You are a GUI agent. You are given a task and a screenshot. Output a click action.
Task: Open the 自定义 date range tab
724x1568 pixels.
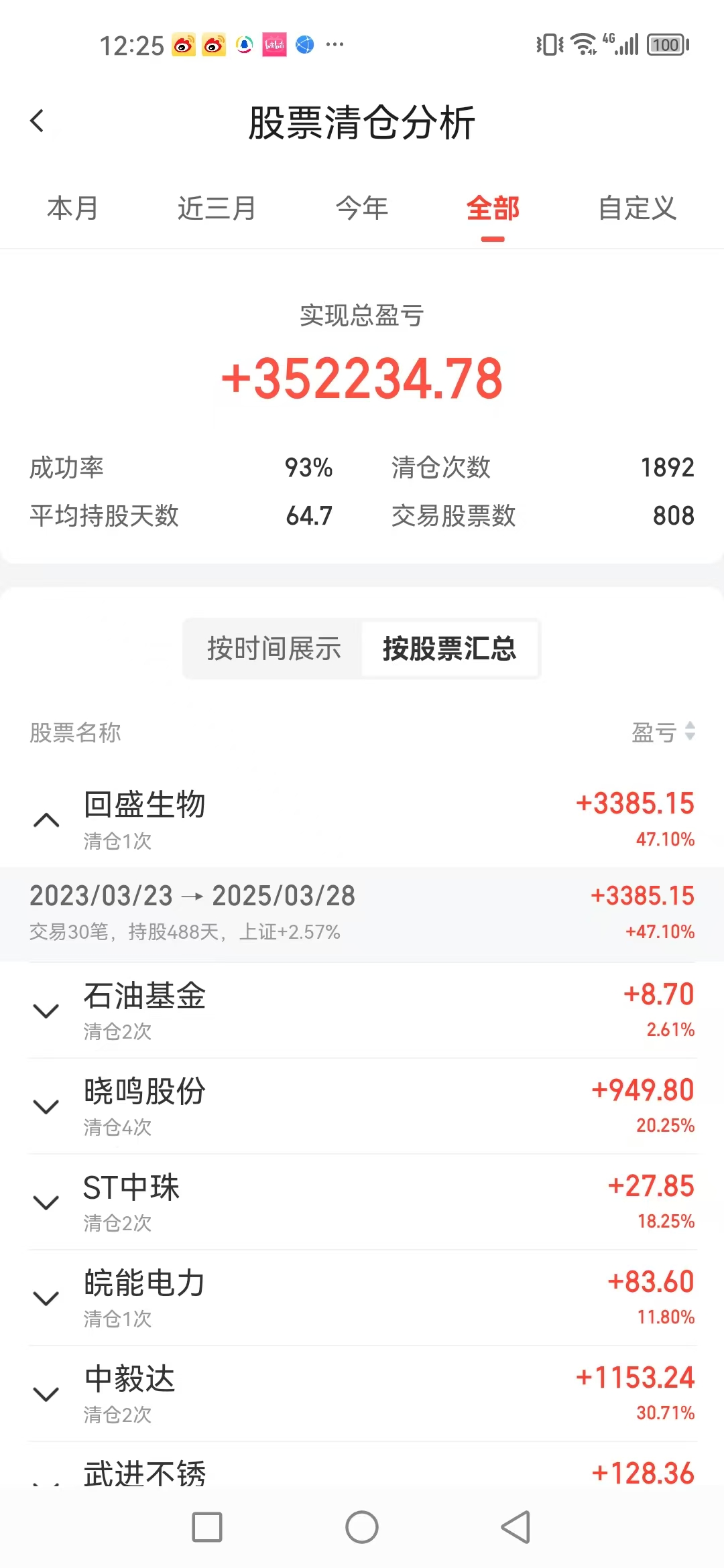point(637,208)
